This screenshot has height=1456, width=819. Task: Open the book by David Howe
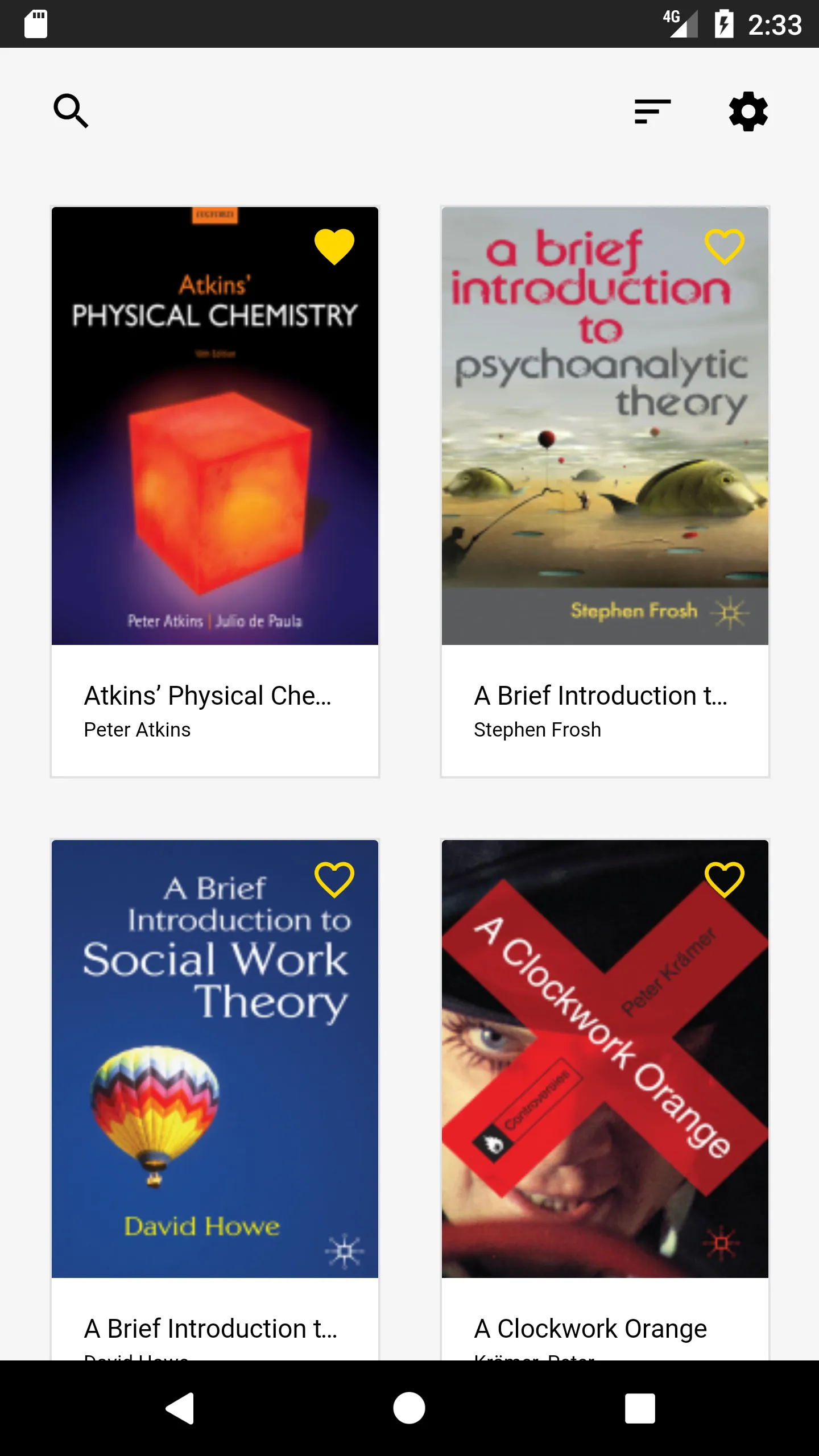(x=215, y=1099)
